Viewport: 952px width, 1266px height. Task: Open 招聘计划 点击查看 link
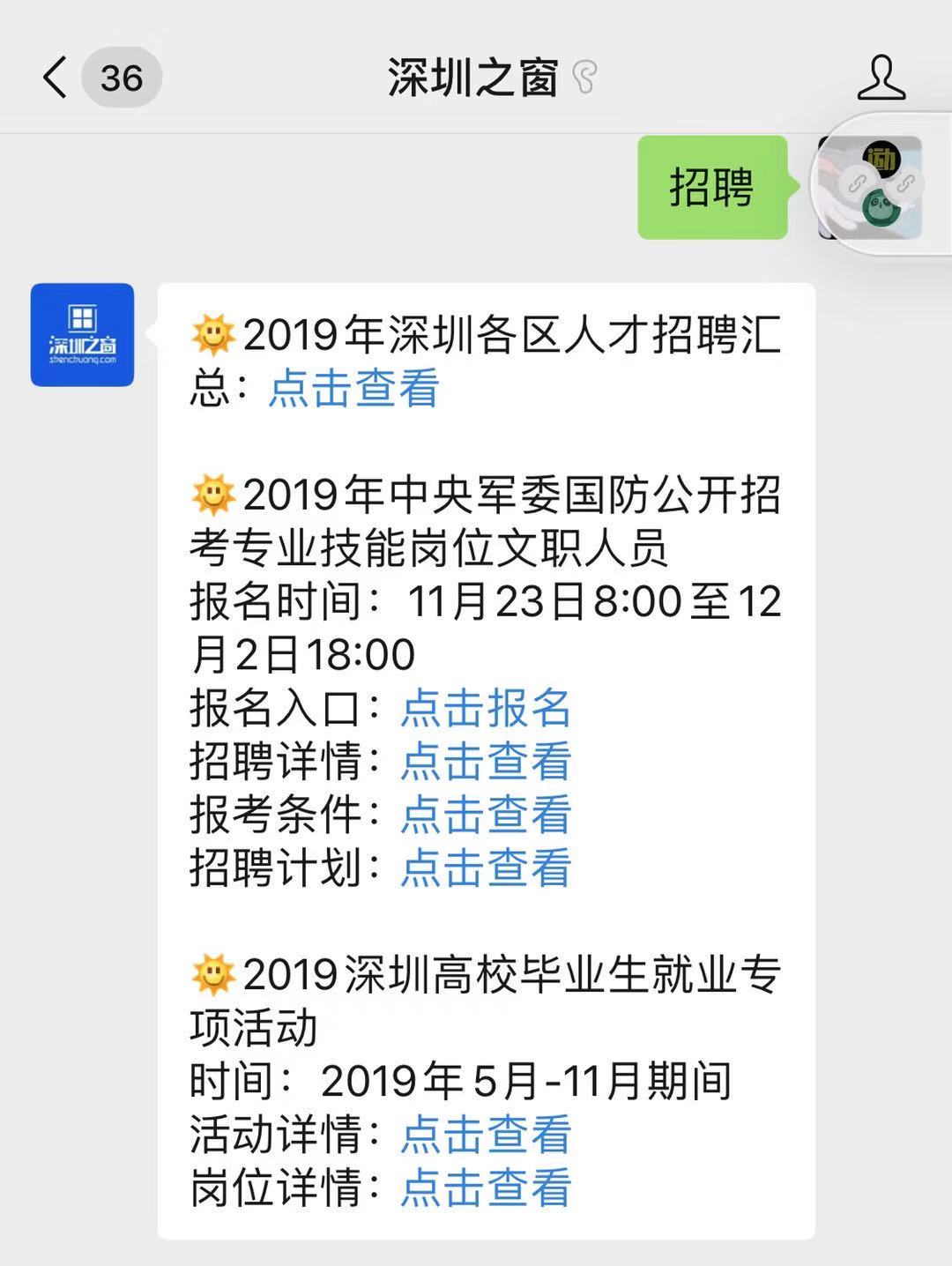pyautogui.click(x=486, y=869)
